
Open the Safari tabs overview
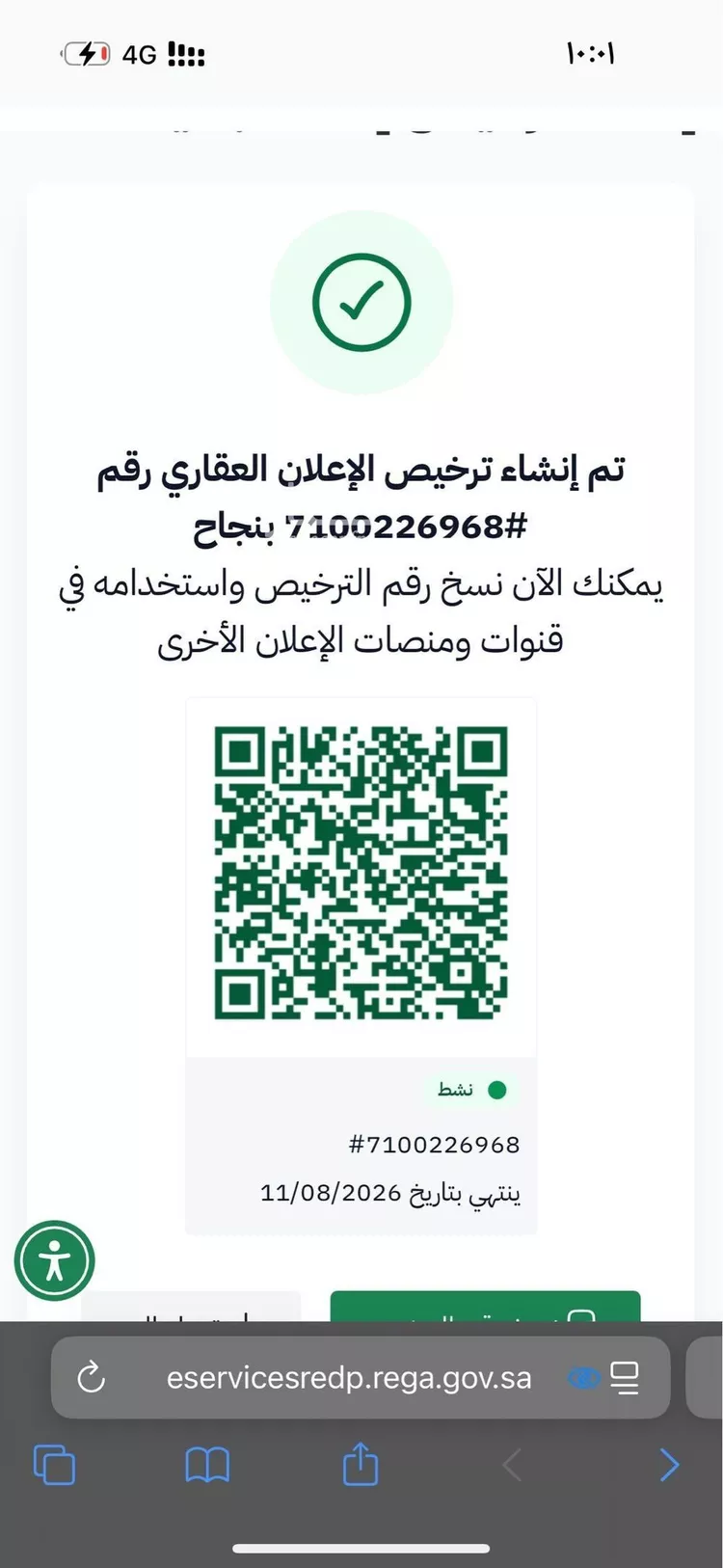click(54, 1465)
